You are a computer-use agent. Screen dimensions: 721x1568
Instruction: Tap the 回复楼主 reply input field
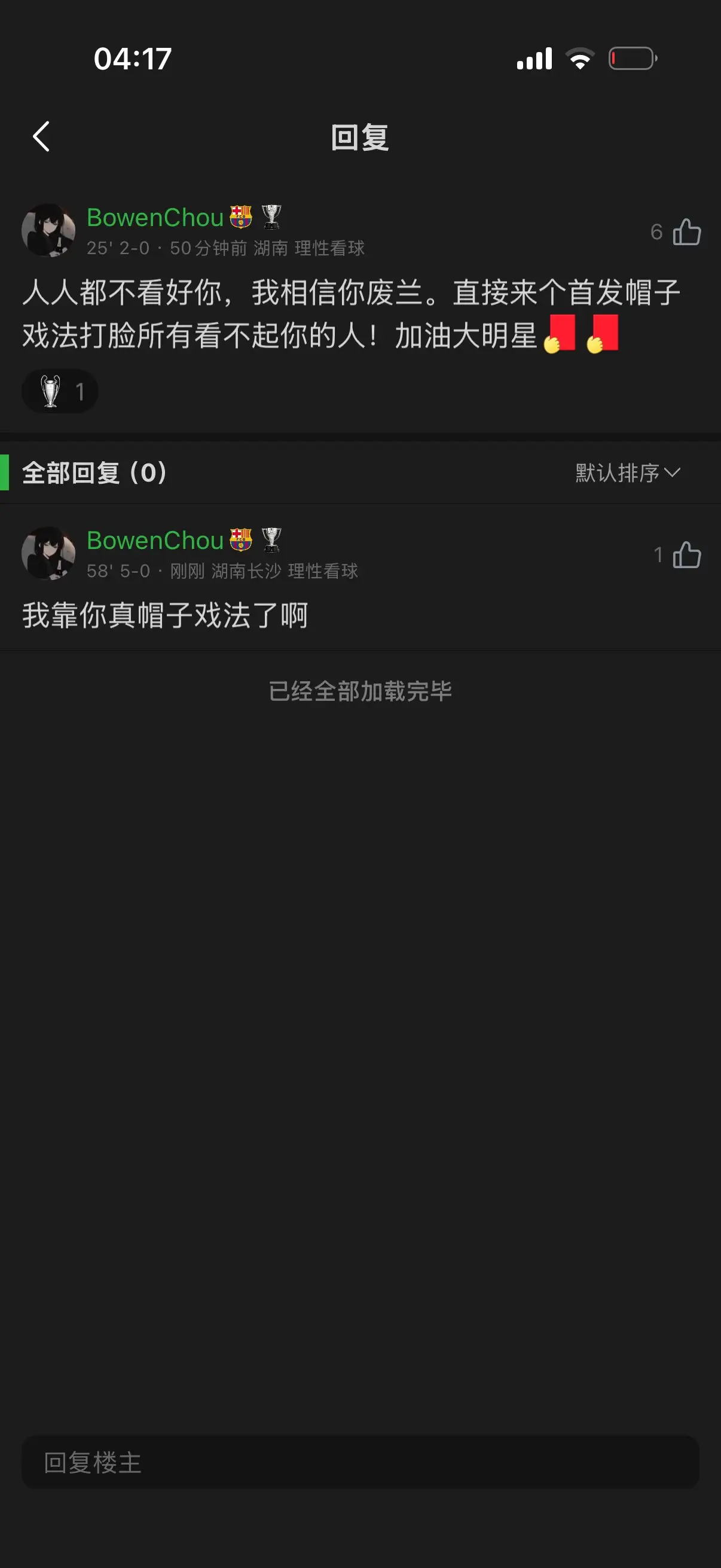coord(360,1462)
